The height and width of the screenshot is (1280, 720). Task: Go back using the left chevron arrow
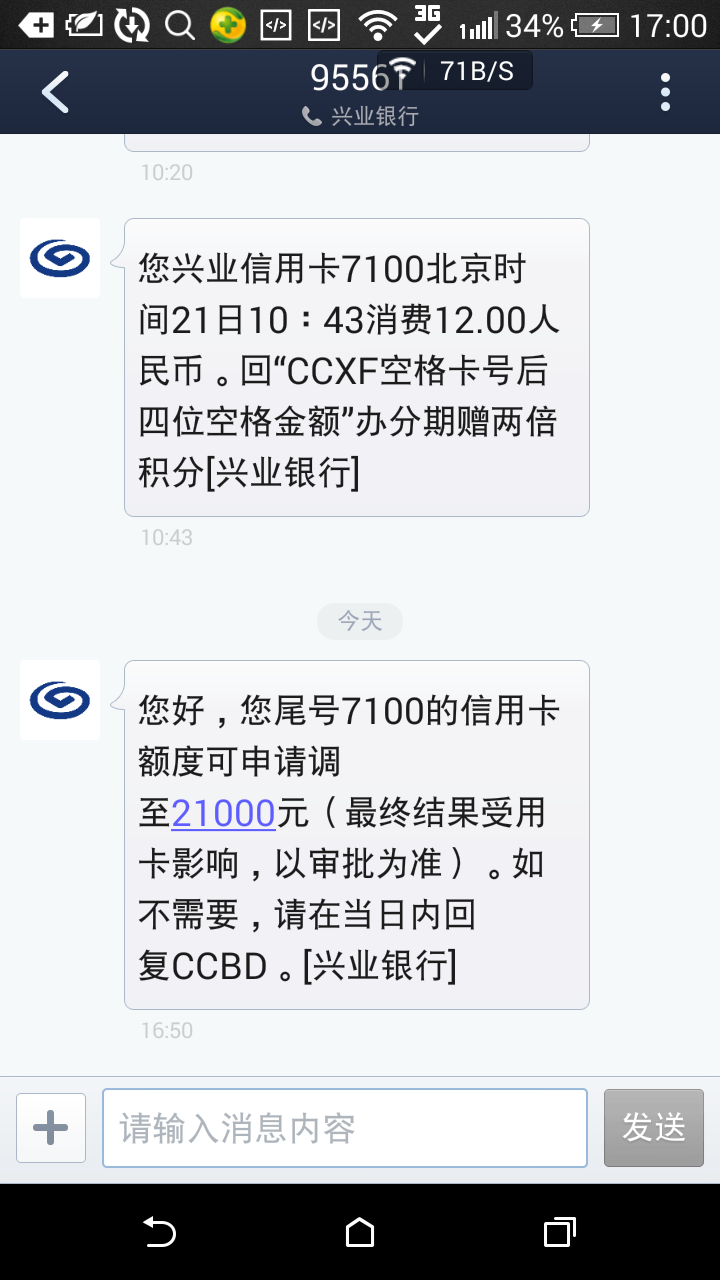tap(55, 91)
